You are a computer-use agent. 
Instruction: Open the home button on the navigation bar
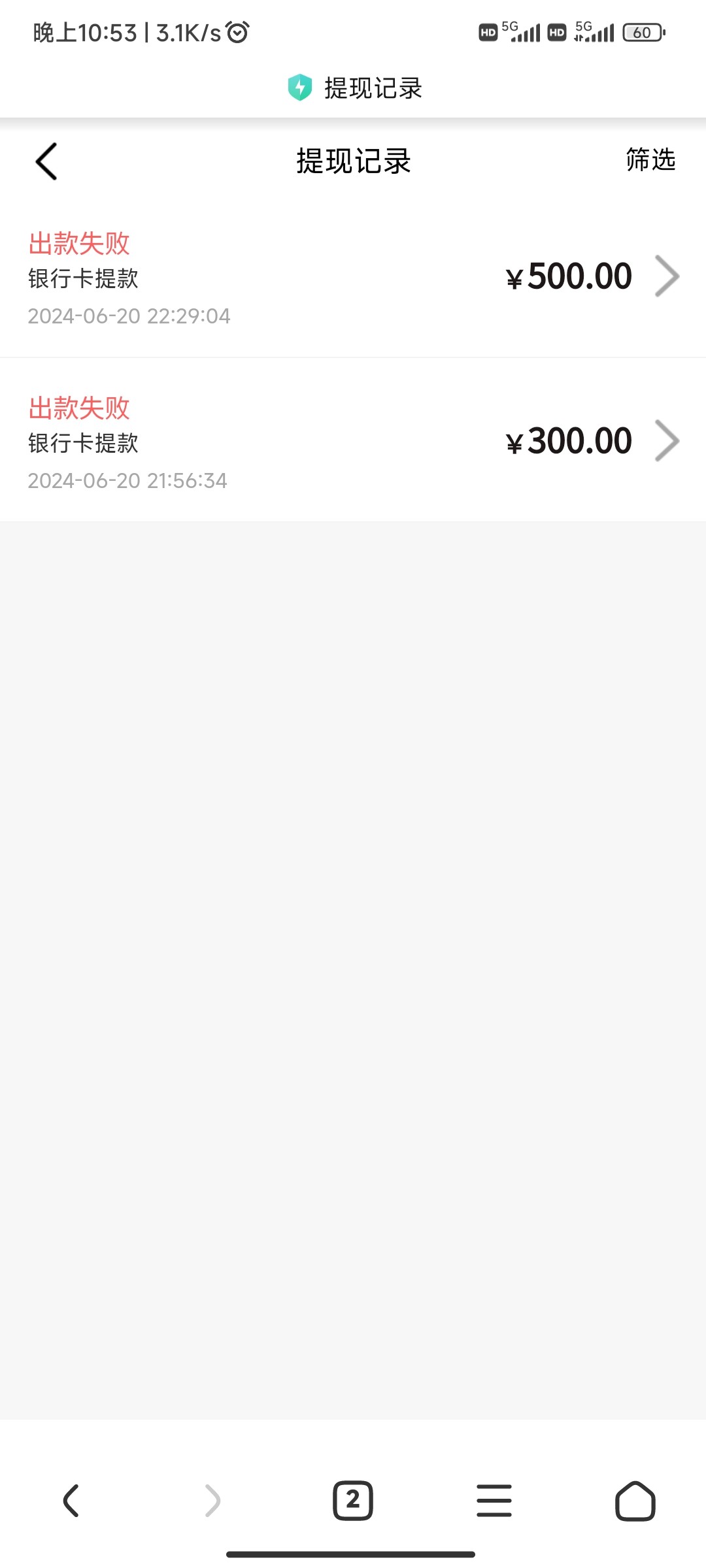tap(635, 1500)
